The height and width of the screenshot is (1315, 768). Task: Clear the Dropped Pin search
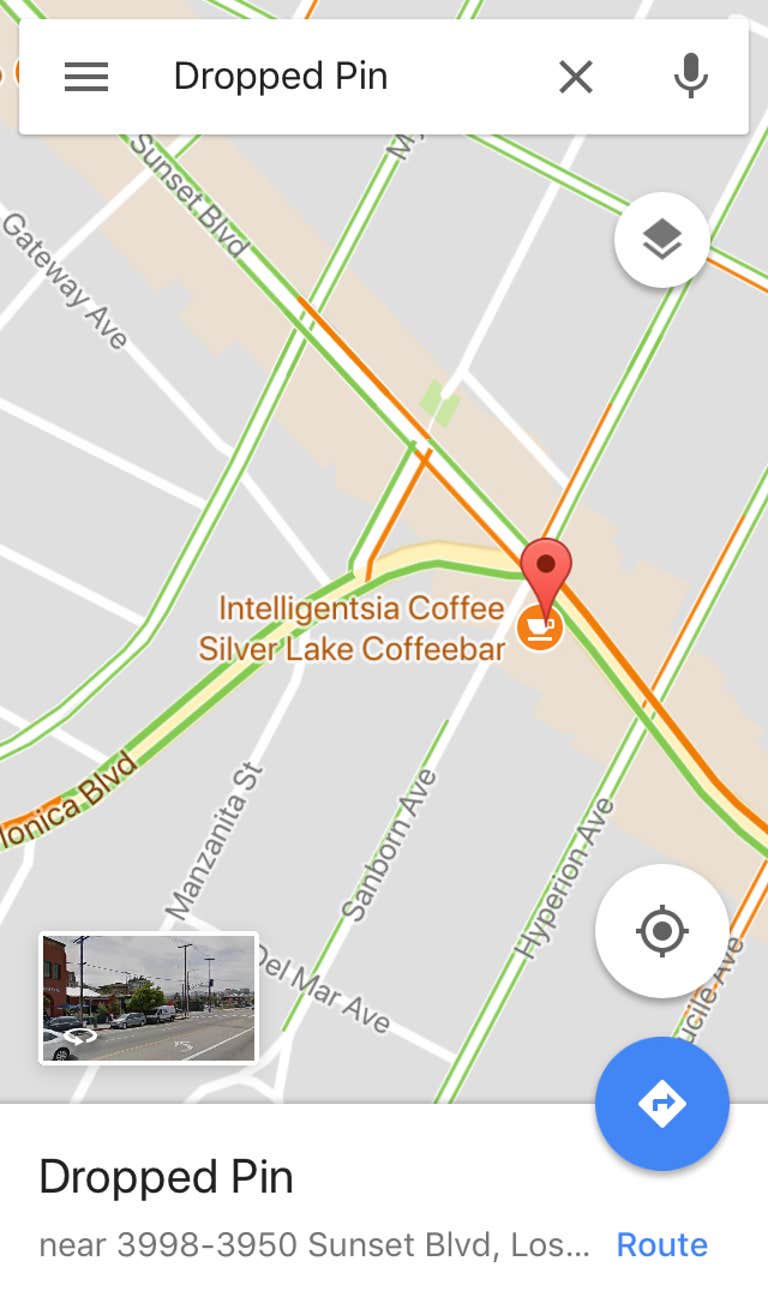[x=576, y=77]
